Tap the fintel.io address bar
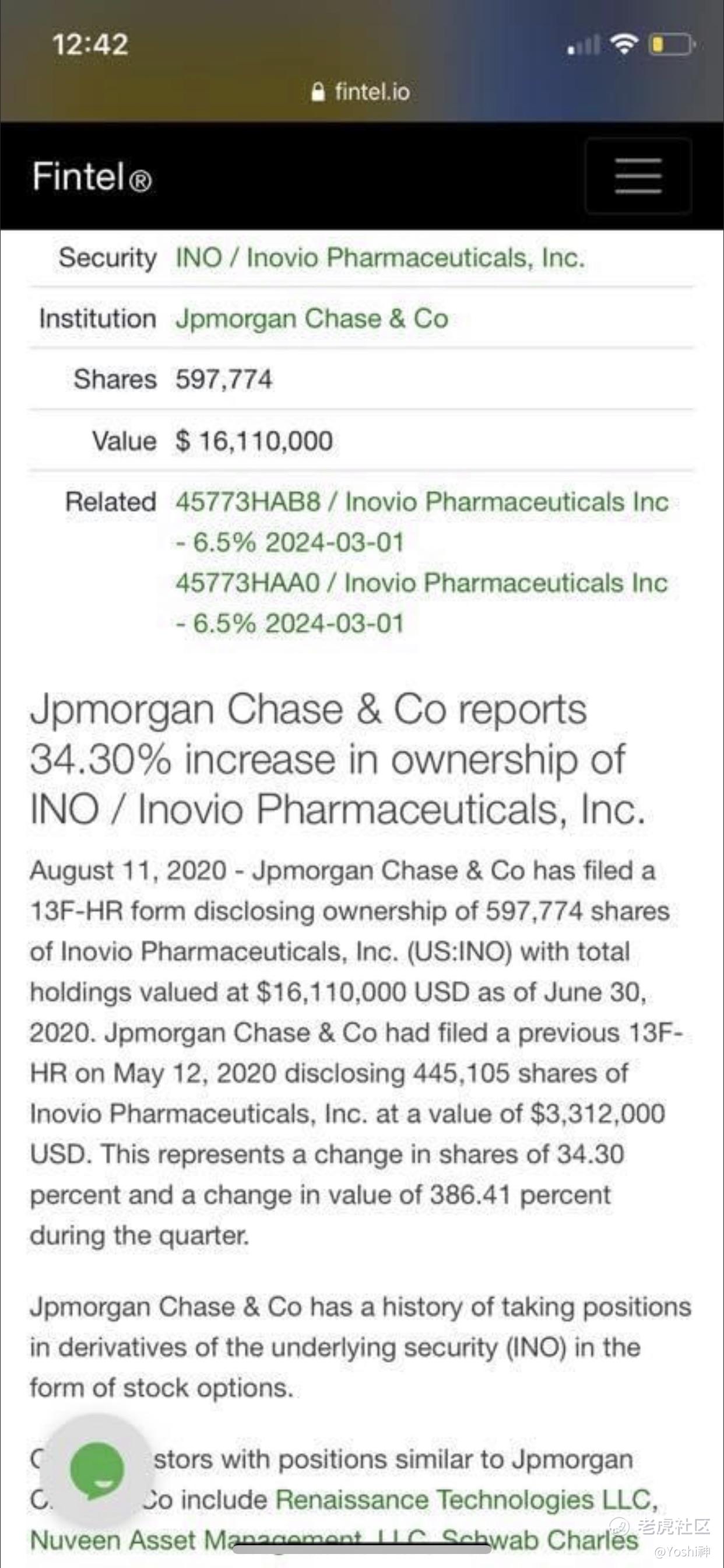The image size is (724, 1568). pos(361,92)
